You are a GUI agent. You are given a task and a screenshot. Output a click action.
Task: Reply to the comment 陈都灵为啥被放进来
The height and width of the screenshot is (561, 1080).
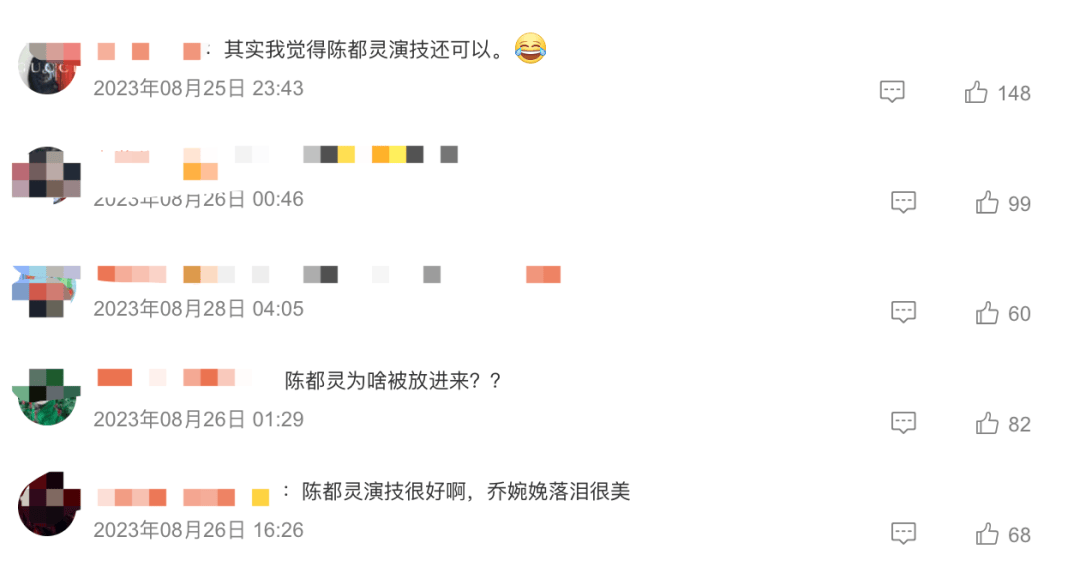[x=903, y=423]
